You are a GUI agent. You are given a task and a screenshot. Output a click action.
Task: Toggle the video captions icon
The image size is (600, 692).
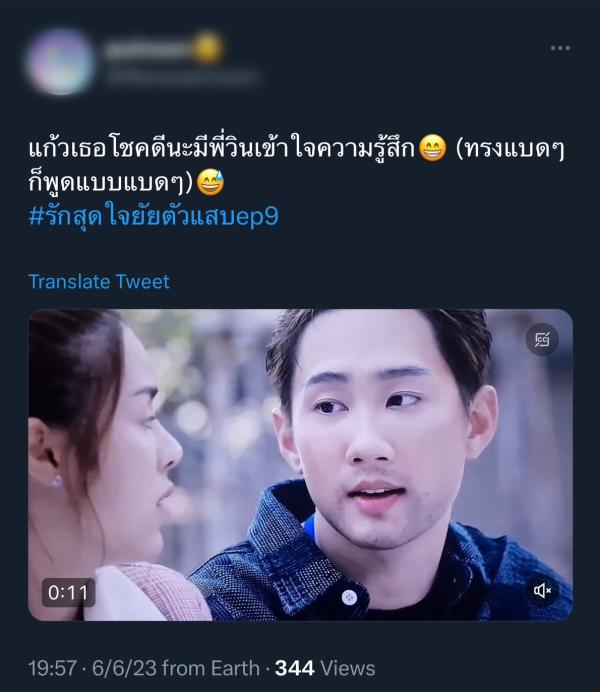(543, 340)
